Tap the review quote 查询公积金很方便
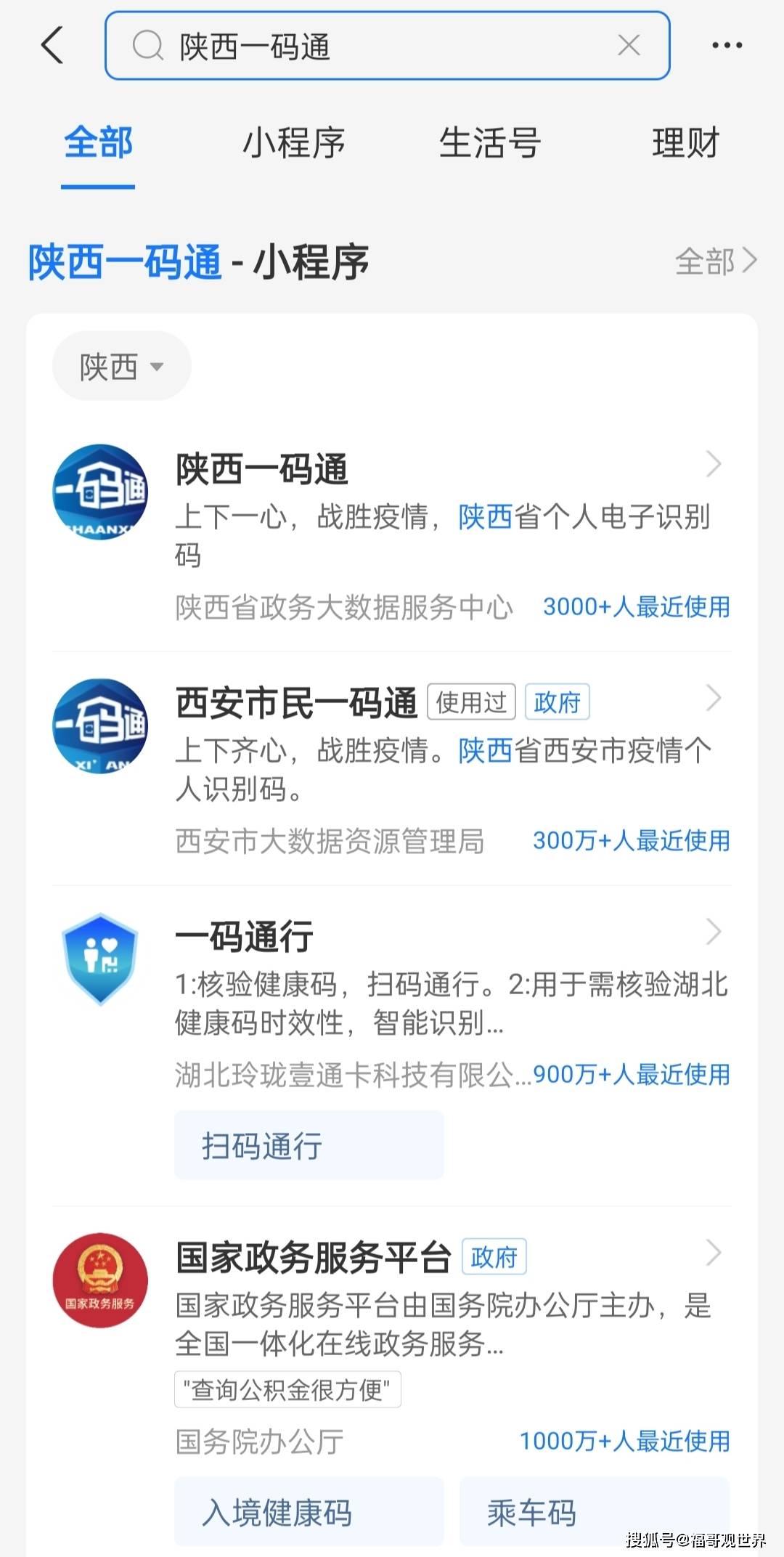 (287, 1389)
